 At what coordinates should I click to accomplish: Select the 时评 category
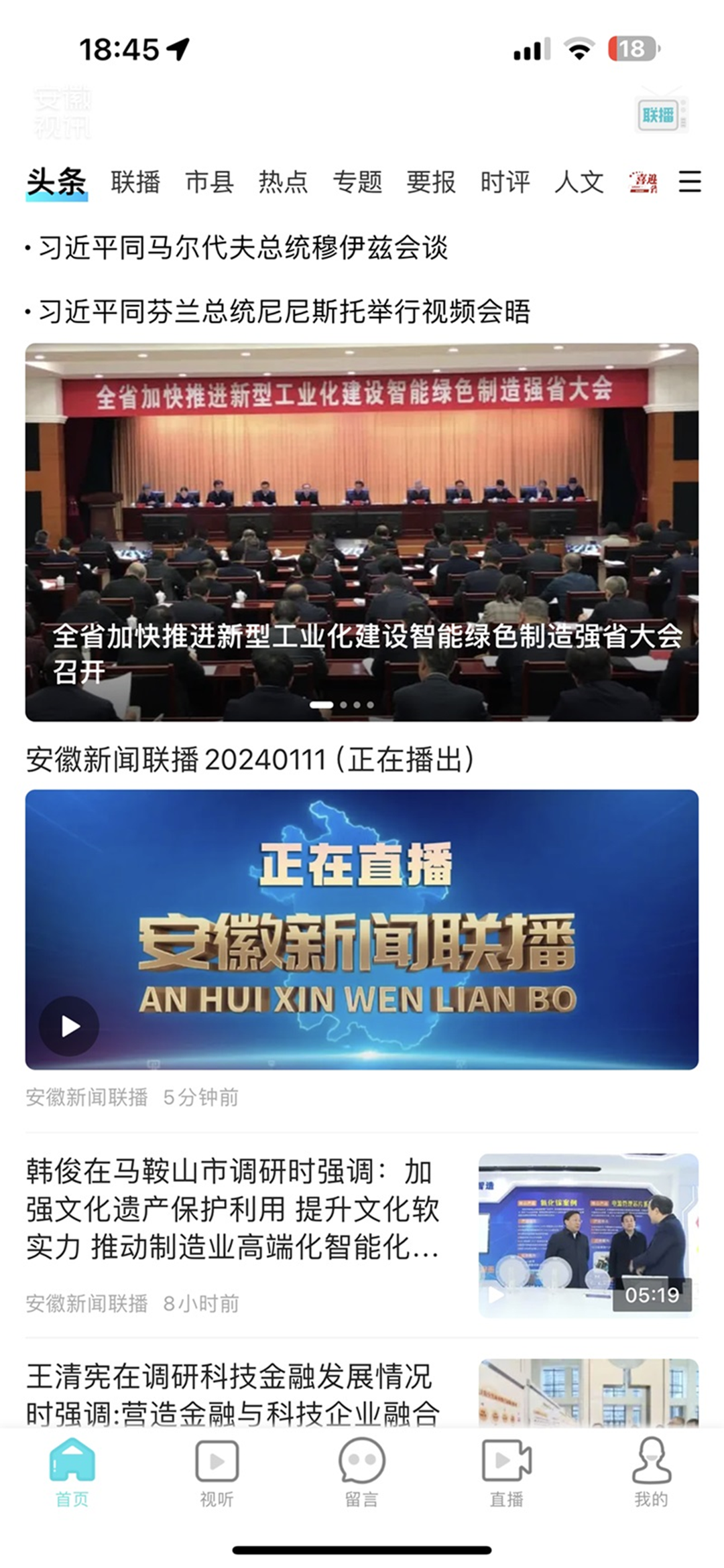click(x=504, y=182)
